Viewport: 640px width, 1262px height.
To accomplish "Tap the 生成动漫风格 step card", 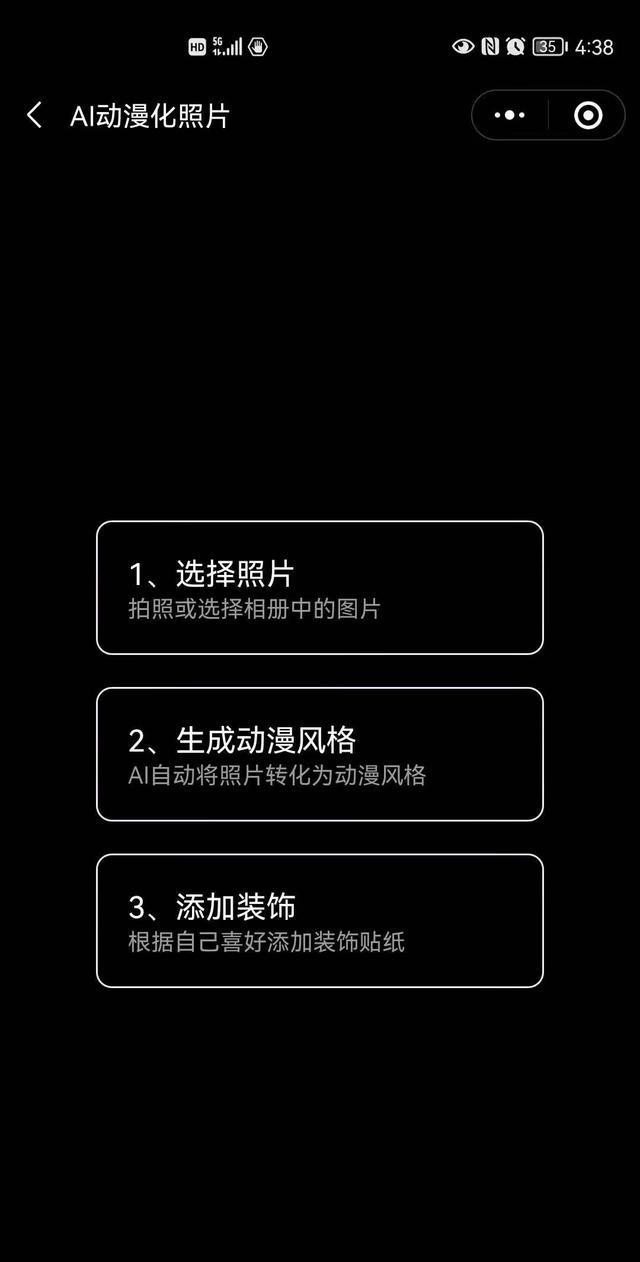I will 320,754.
